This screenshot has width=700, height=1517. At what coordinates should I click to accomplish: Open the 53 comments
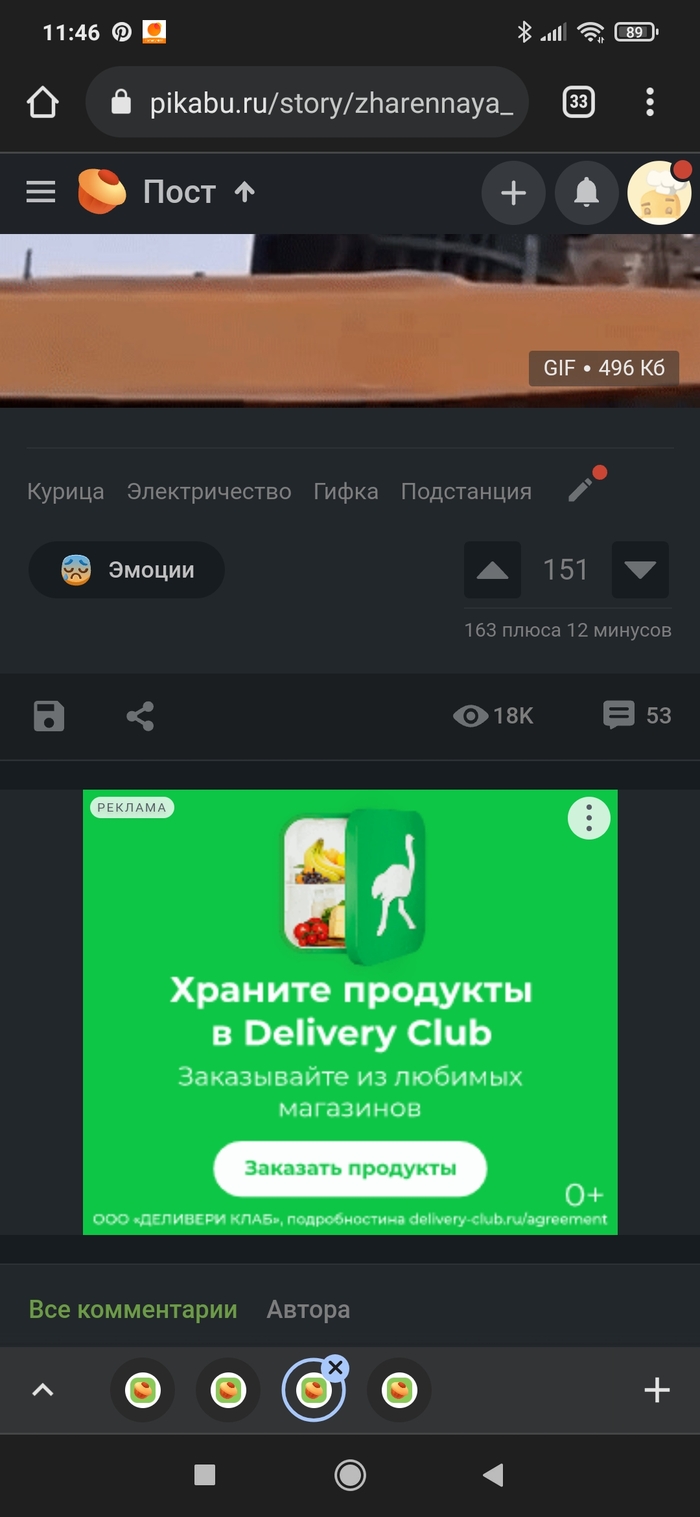637,716
